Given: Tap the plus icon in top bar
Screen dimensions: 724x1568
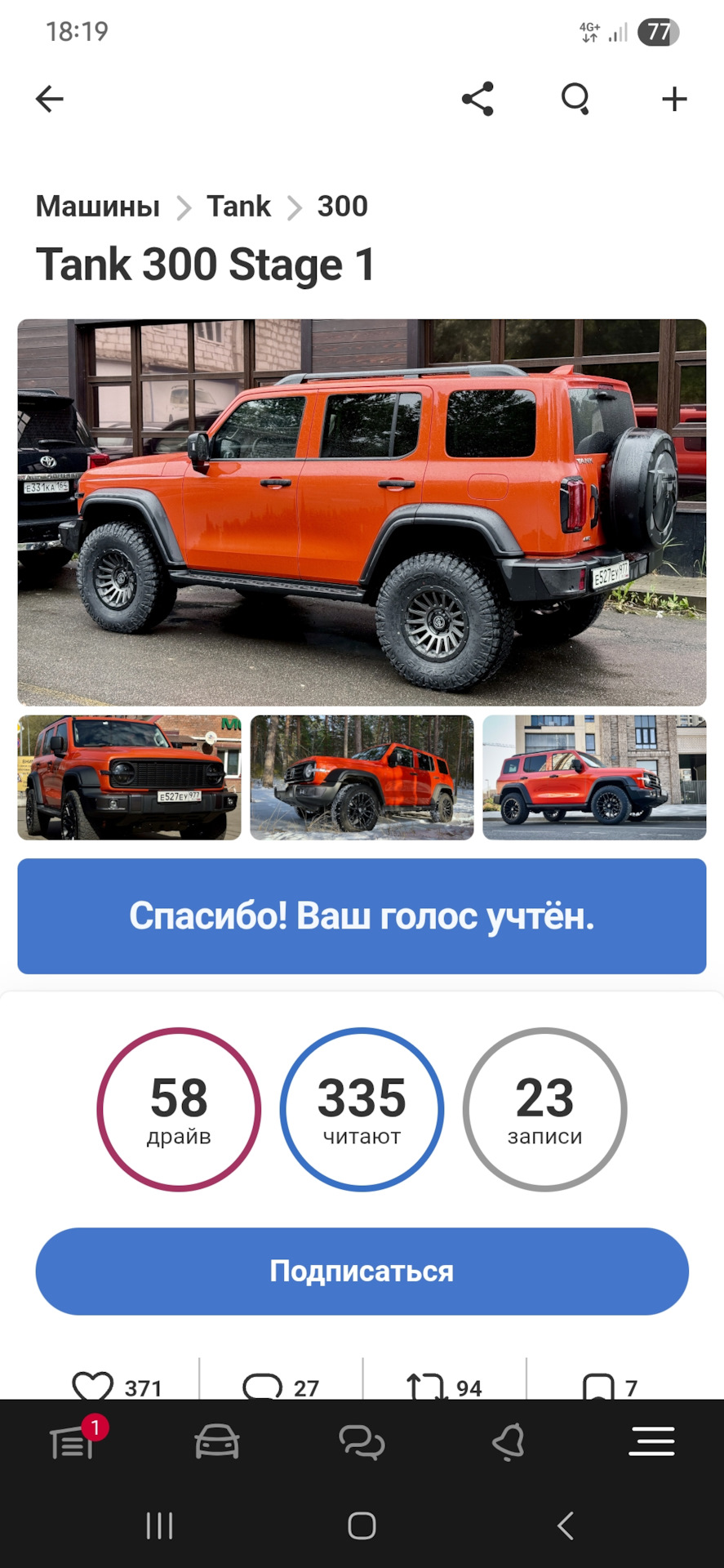Looking at the screenshot, I should tap(674, 99).
